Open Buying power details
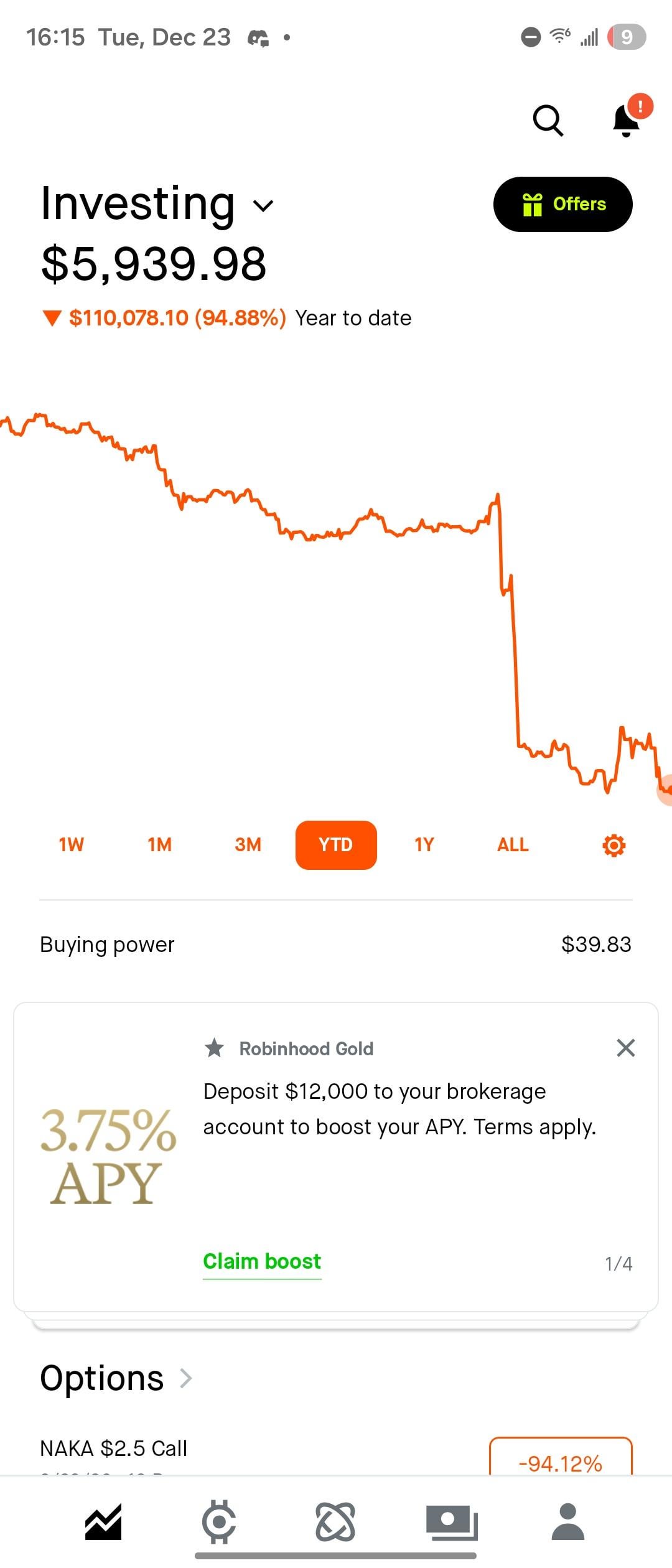The image size is (672, 1568). coord(336,945)
